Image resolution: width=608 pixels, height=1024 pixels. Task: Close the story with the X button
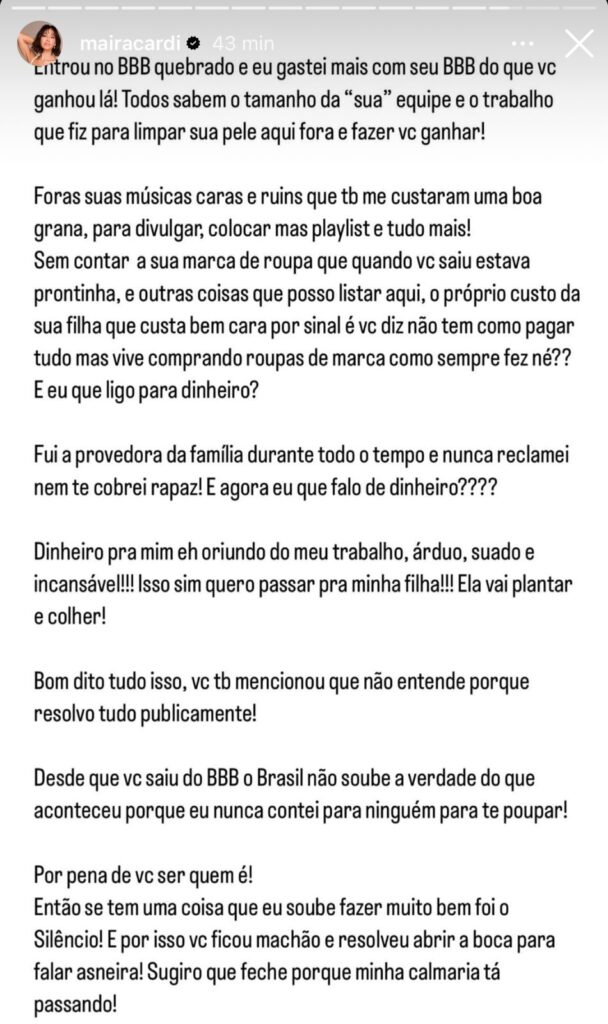[579, 43]
